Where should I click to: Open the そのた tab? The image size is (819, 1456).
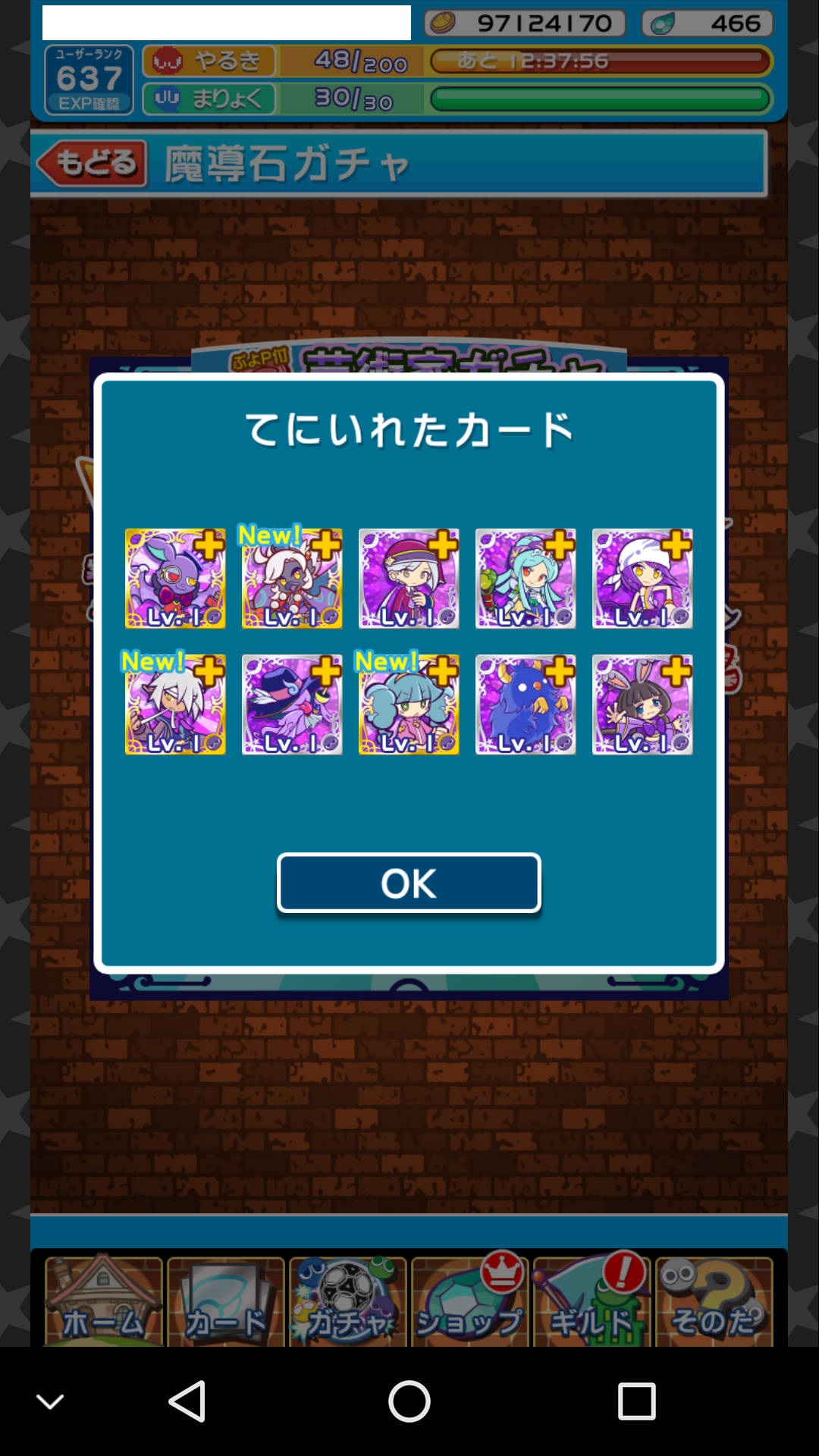pos(714,1302)
